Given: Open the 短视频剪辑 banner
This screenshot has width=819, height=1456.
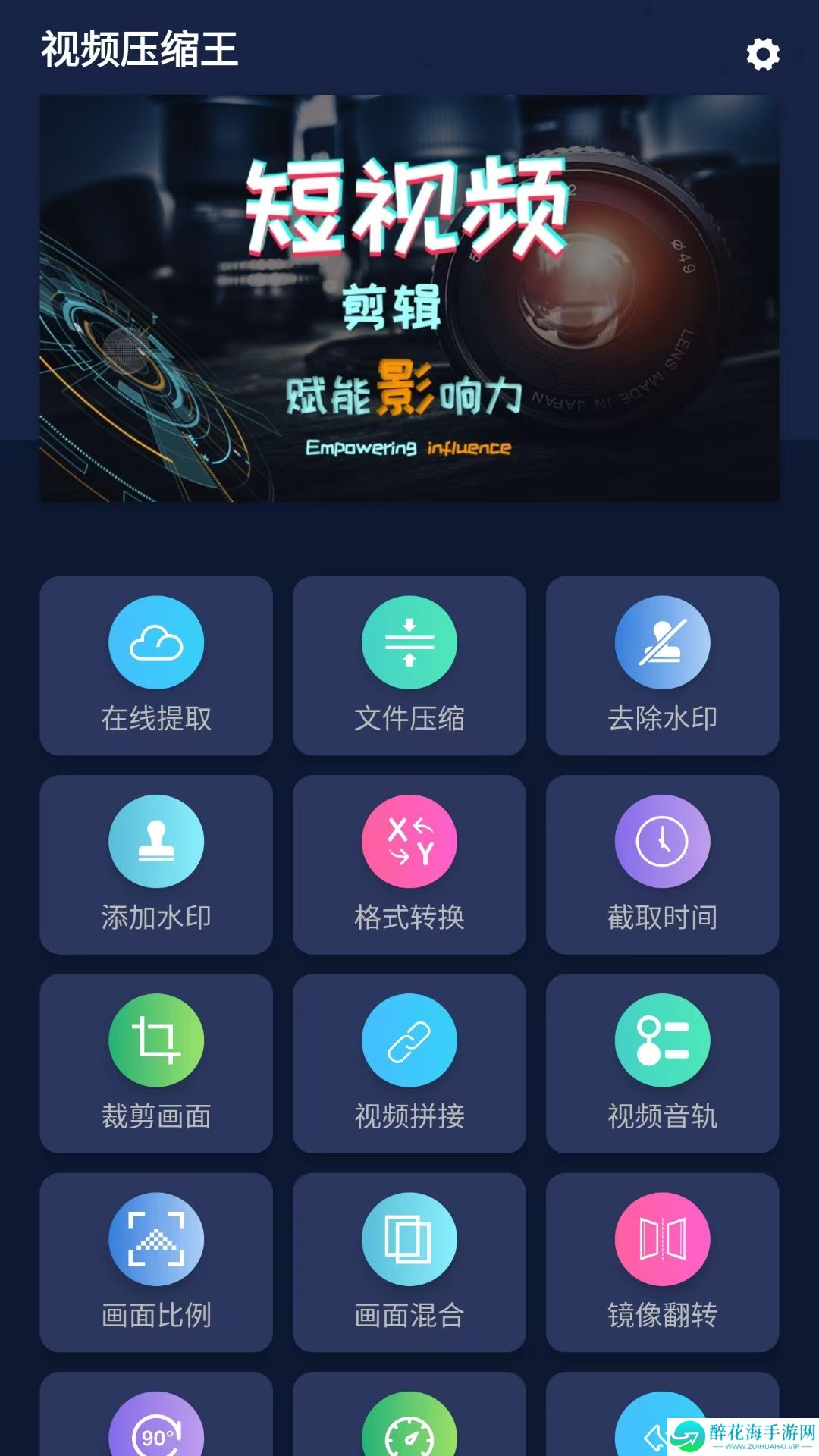Looking at the screenshot, I should tap(409, 297).
